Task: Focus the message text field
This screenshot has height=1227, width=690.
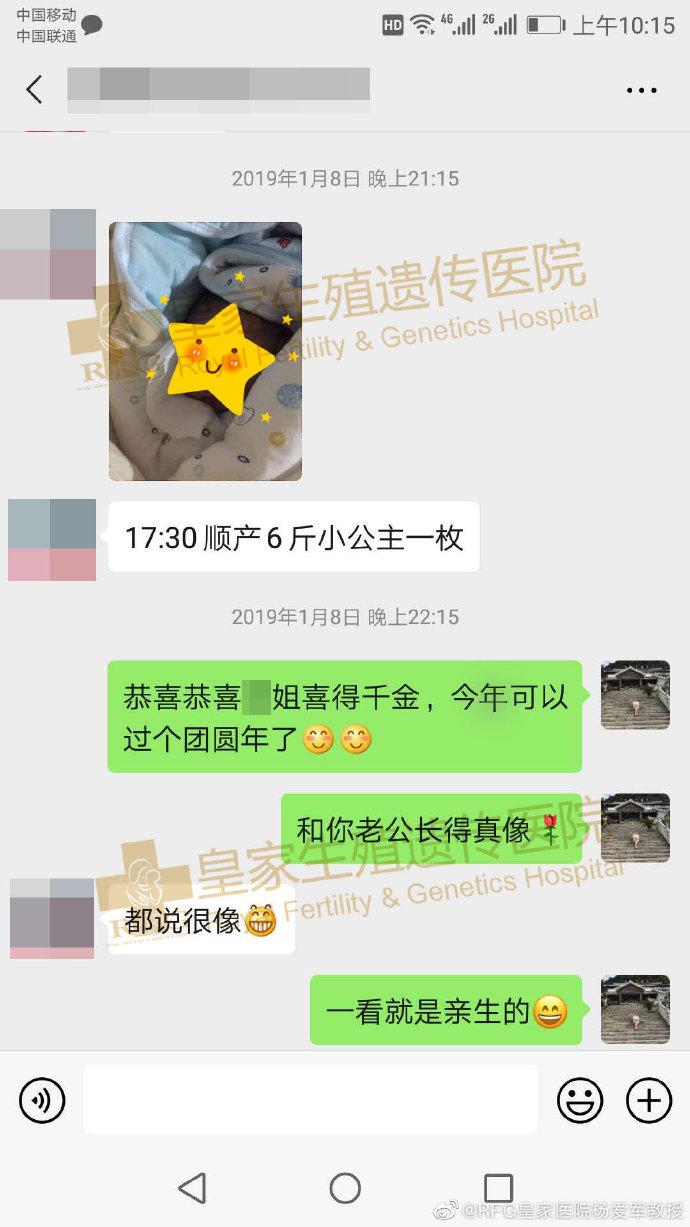Action: 310,1100
